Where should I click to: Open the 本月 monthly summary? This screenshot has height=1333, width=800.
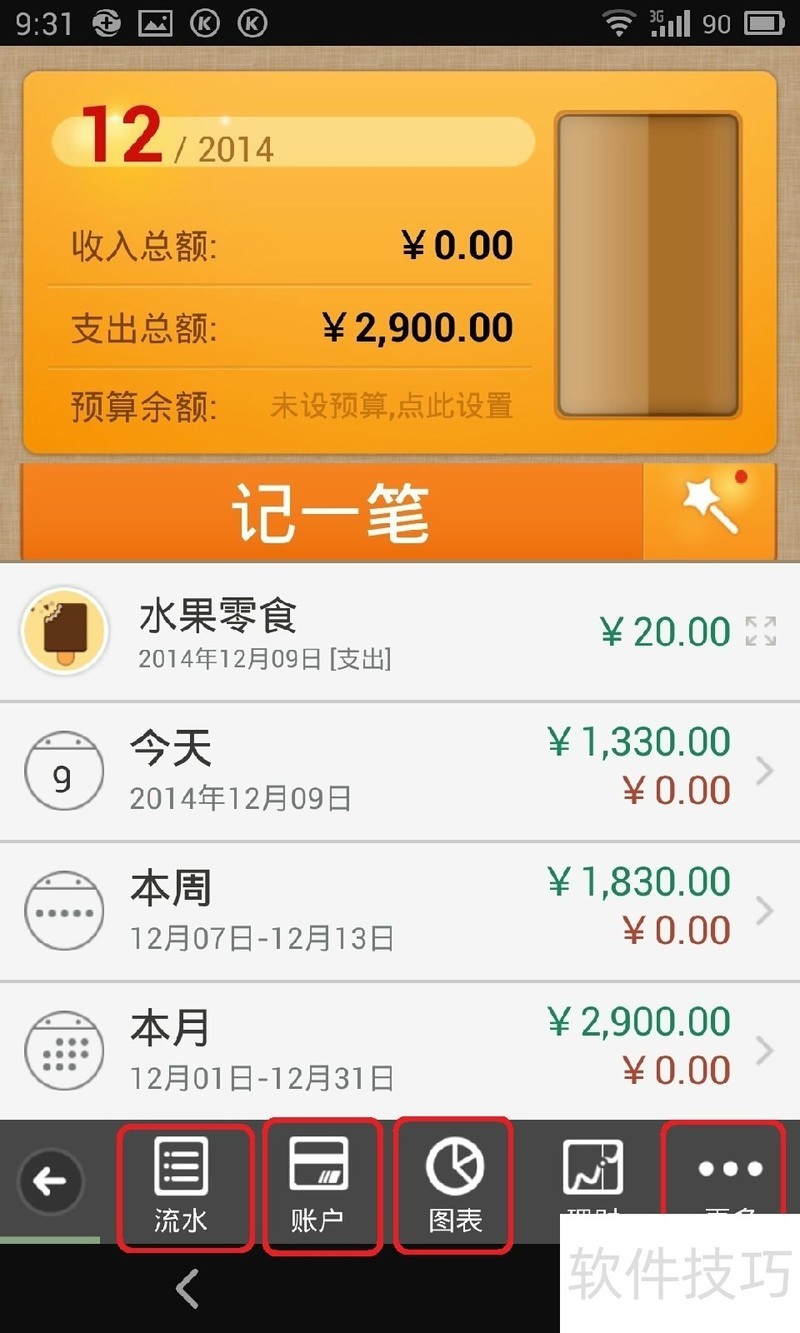click(x=400, y=1051)
